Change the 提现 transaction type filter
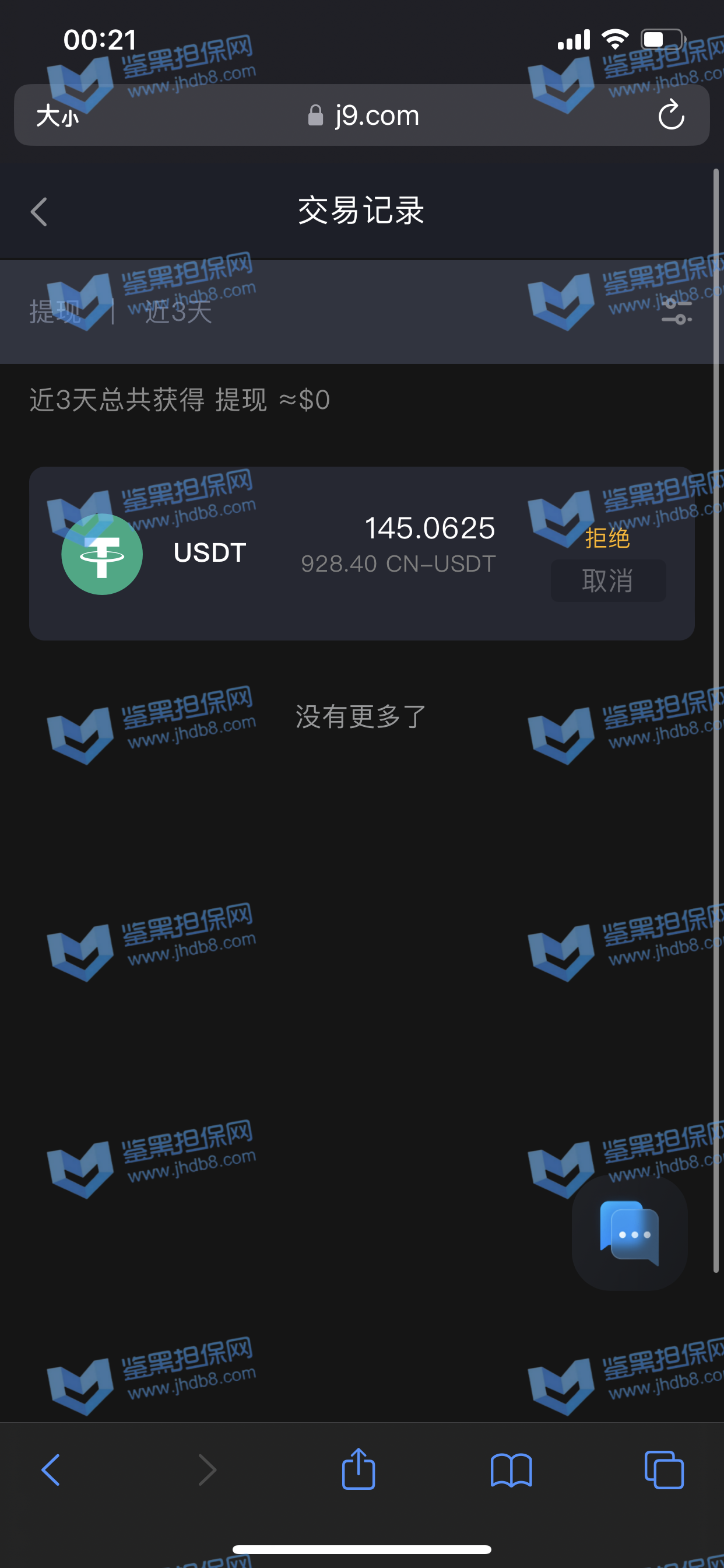Viewport: 724px width, 1568px height. tap(55, 311)
